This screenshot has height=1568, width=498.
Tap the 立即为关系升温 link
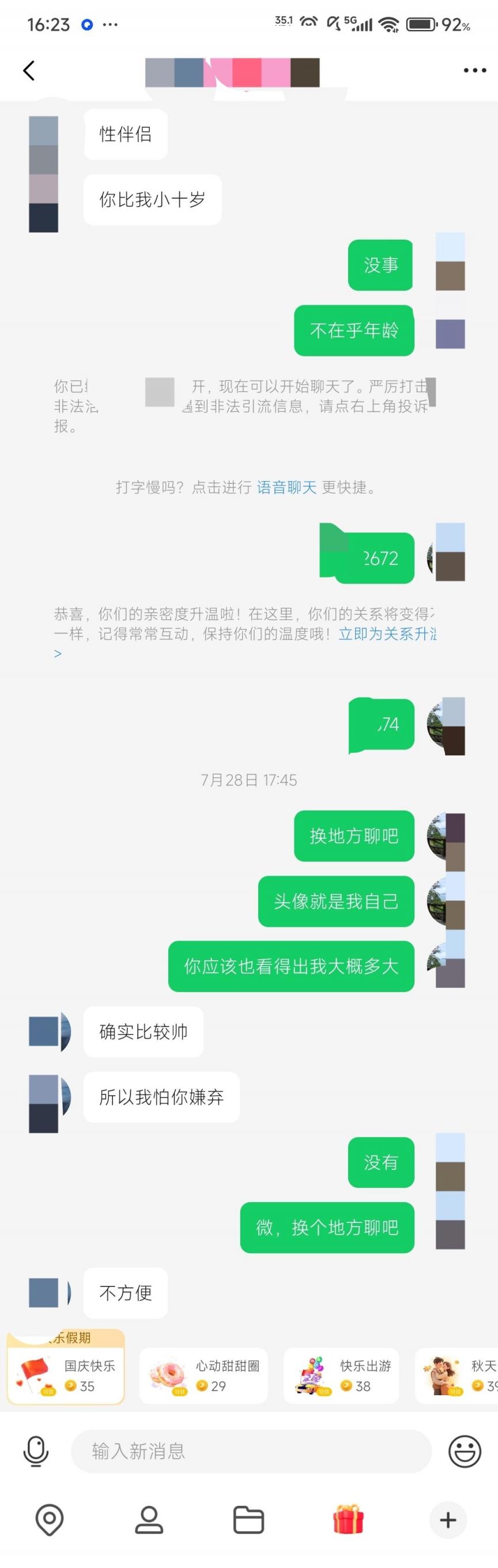pos(387,634)
